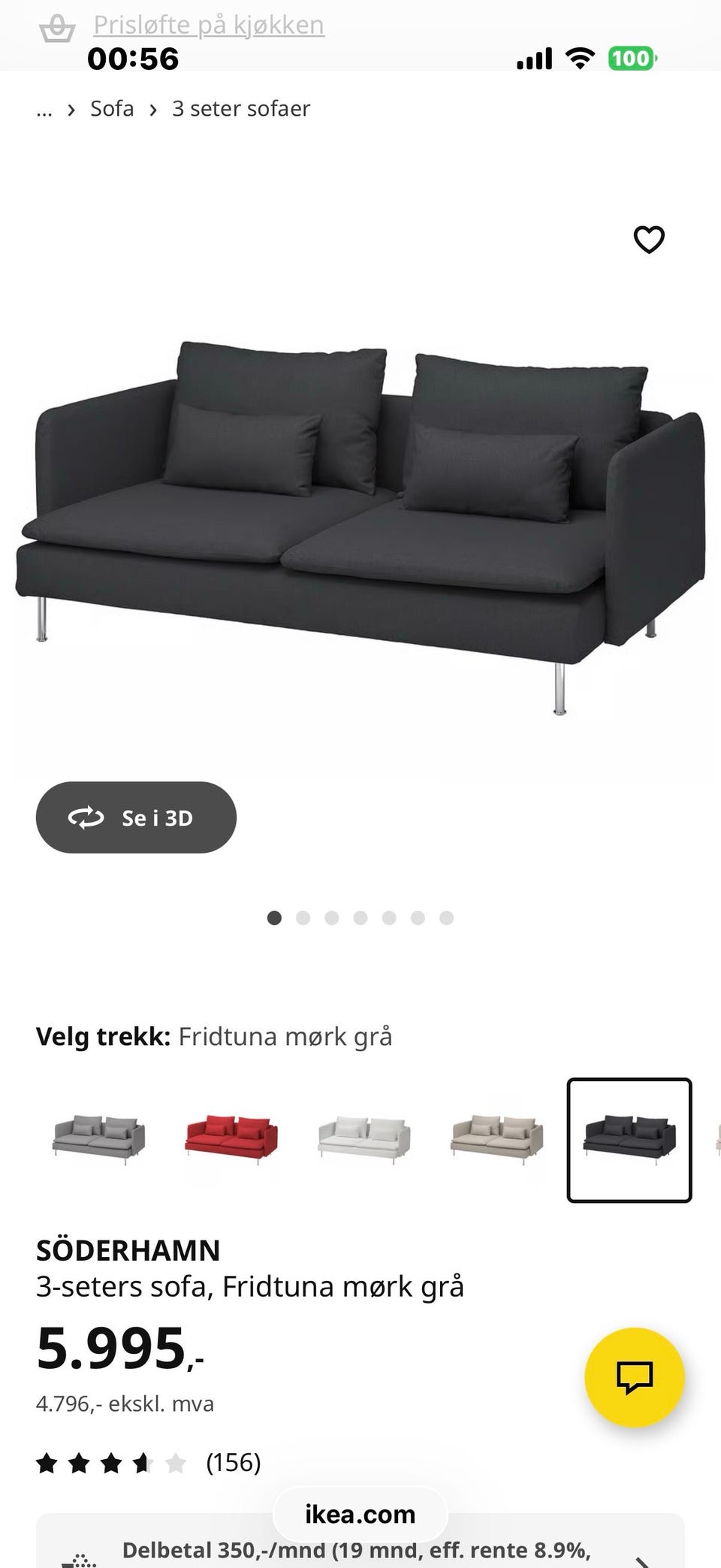
Task: Open the 3 seter sofaer breadcrumb
Action: [240, 109]
